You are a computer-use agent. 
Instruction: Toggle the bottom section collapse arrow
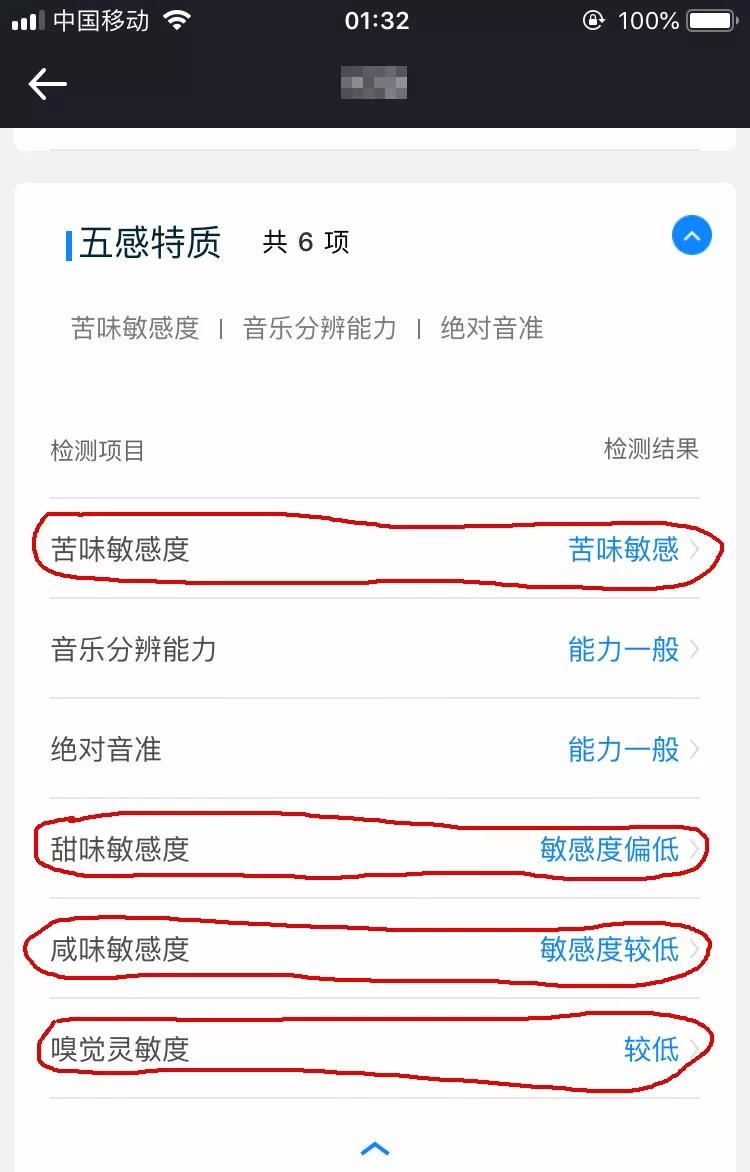pos(375,1148)
